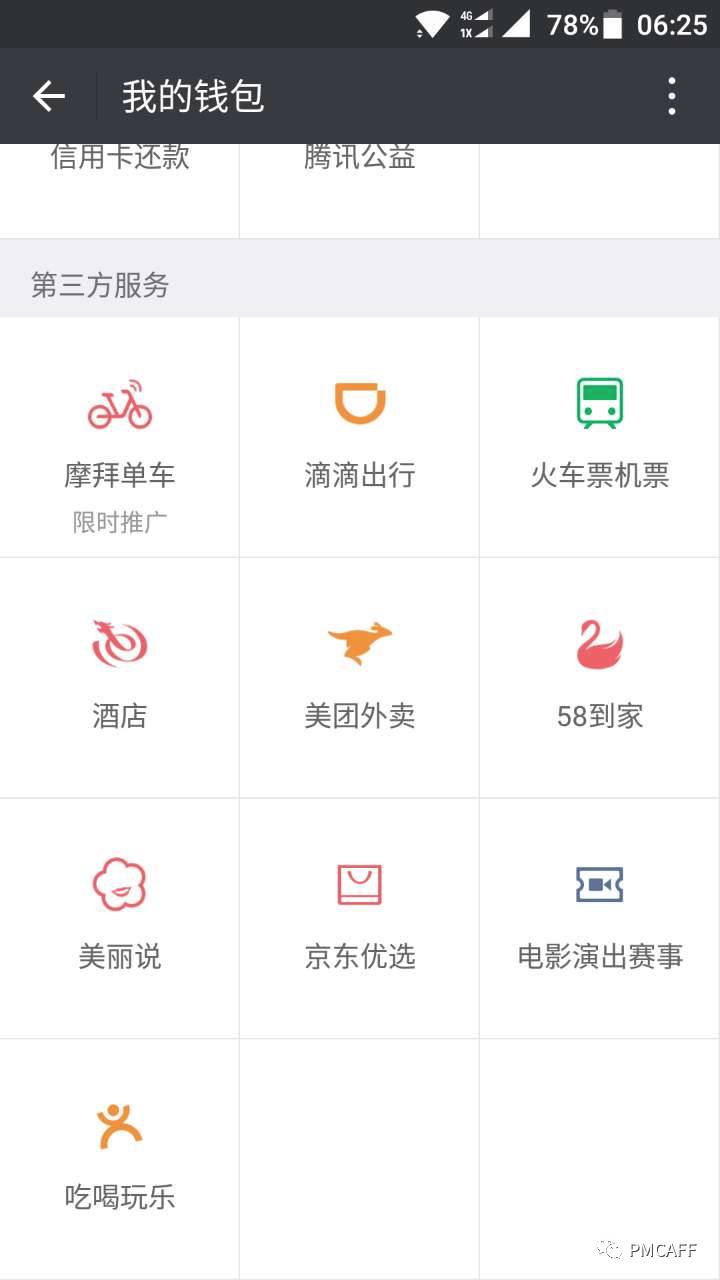Open 酒店 hotel booking
The height and width of the screenshot is (1280, 720).
tap(120, 677)
